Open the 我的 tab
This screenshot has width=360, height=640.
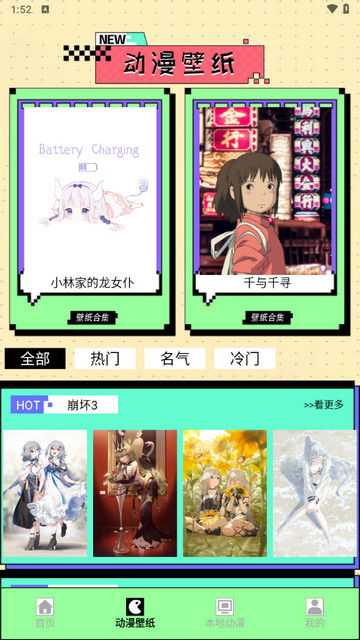(x=315, y=613)
